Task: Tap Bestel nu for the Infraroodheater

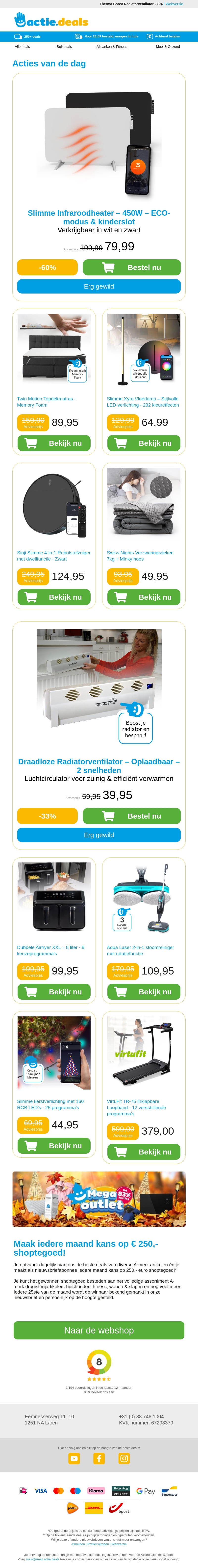Action: 132,267
